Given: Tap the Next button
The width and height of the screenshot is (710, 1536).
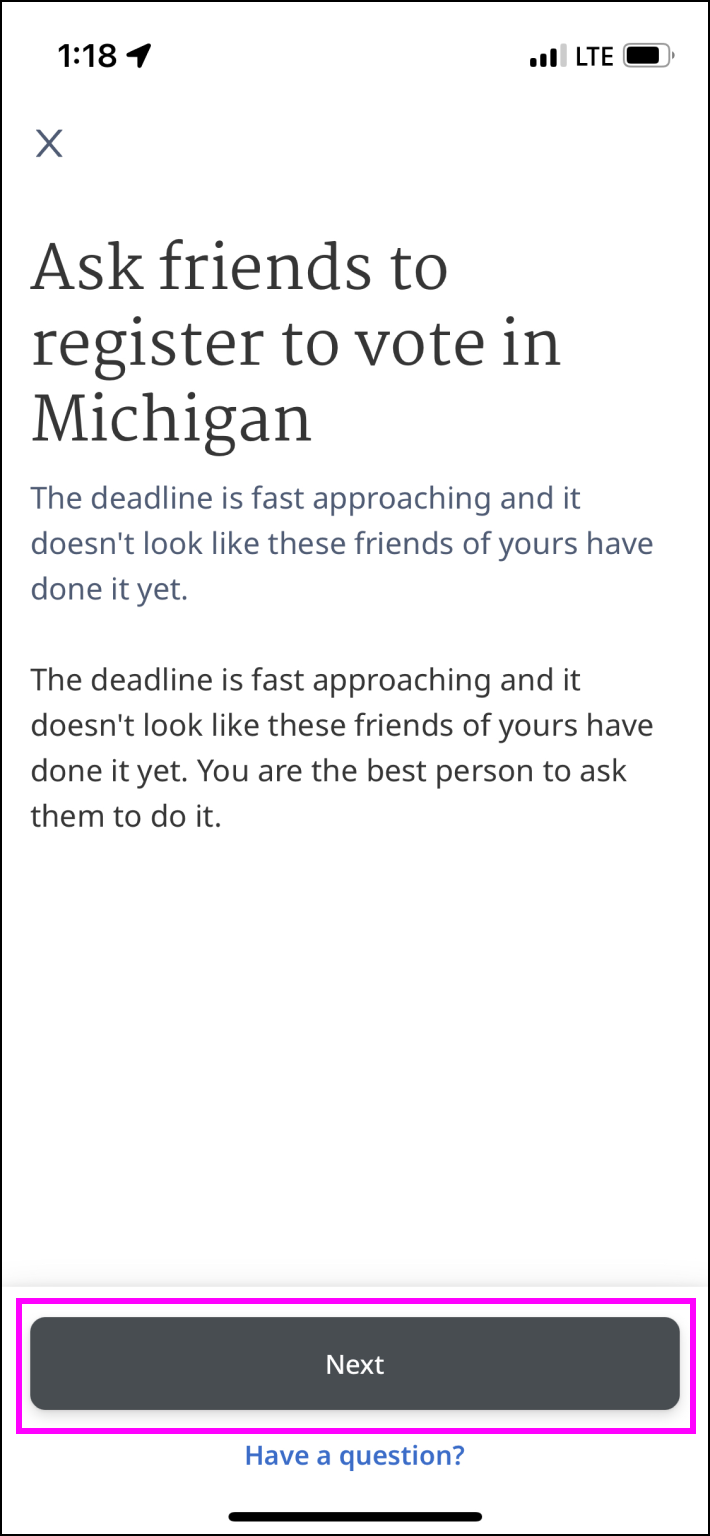Looking at the screenshot, I should click(x=355, y=1364).
